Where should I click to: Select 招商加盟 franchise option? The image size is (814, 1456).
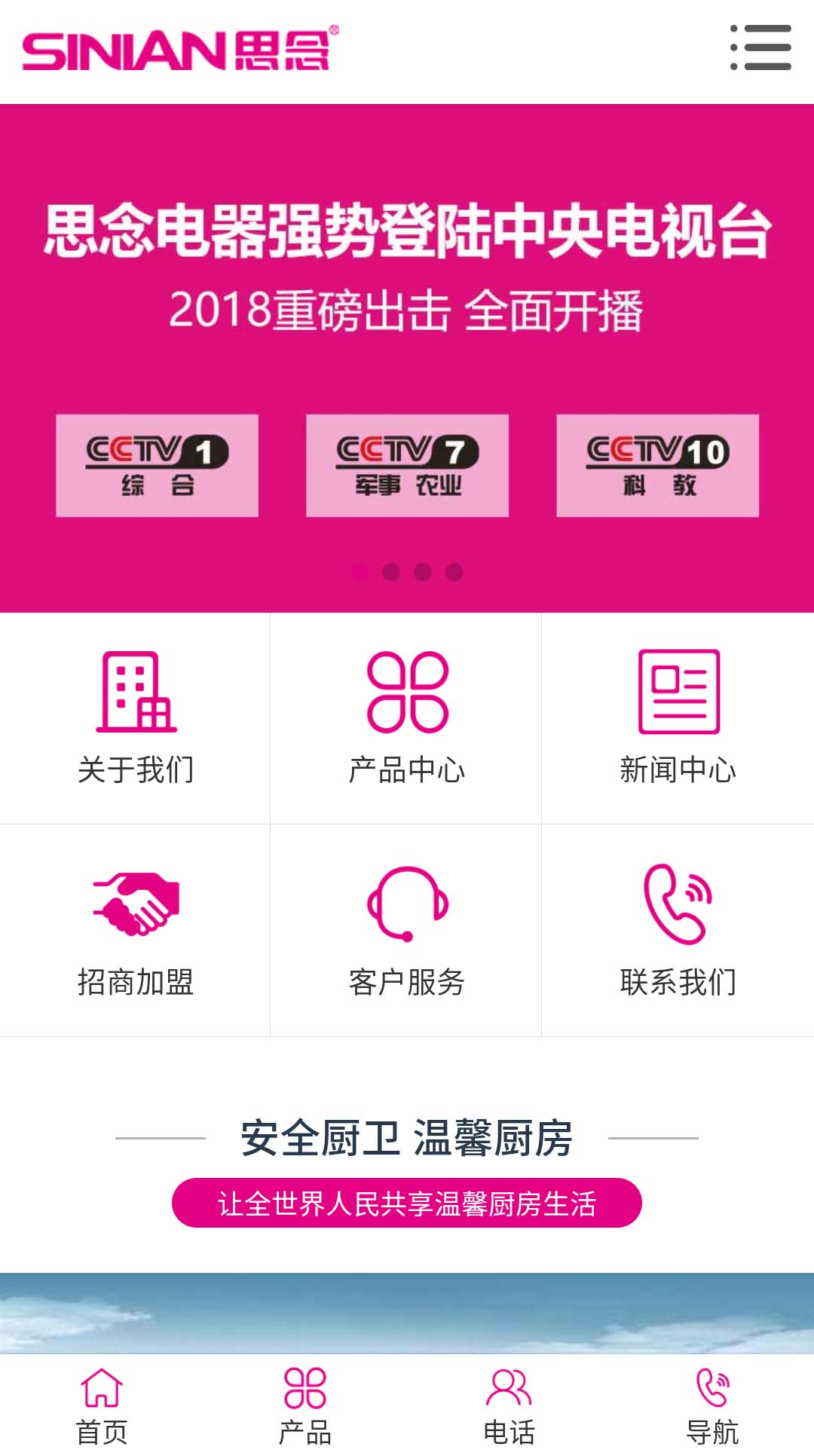click(136, 931)
